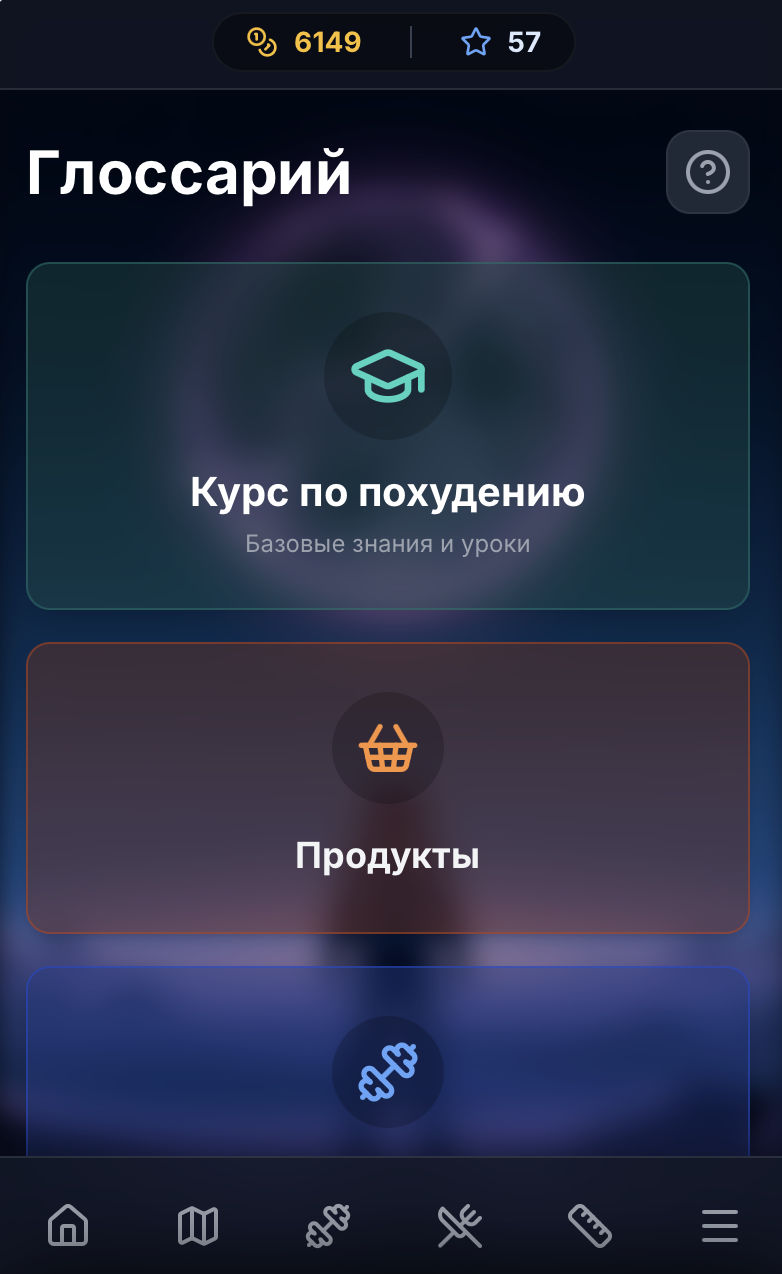Click the subtitle Базовые знания и уроки
Viewport: 782px width, 1274px height.
[388, 543]
